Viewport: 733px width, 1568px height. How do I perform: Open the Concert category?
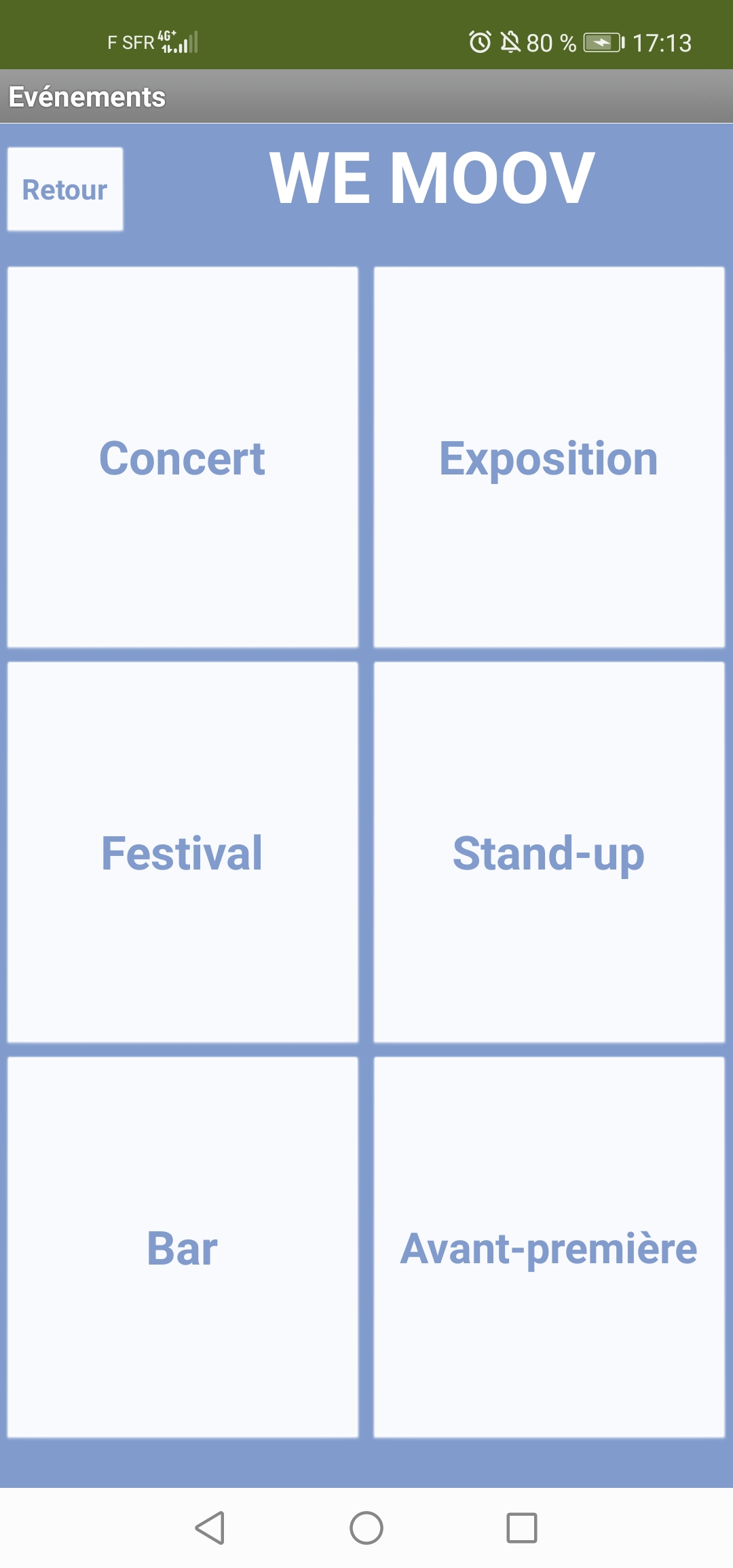point(183,458)
